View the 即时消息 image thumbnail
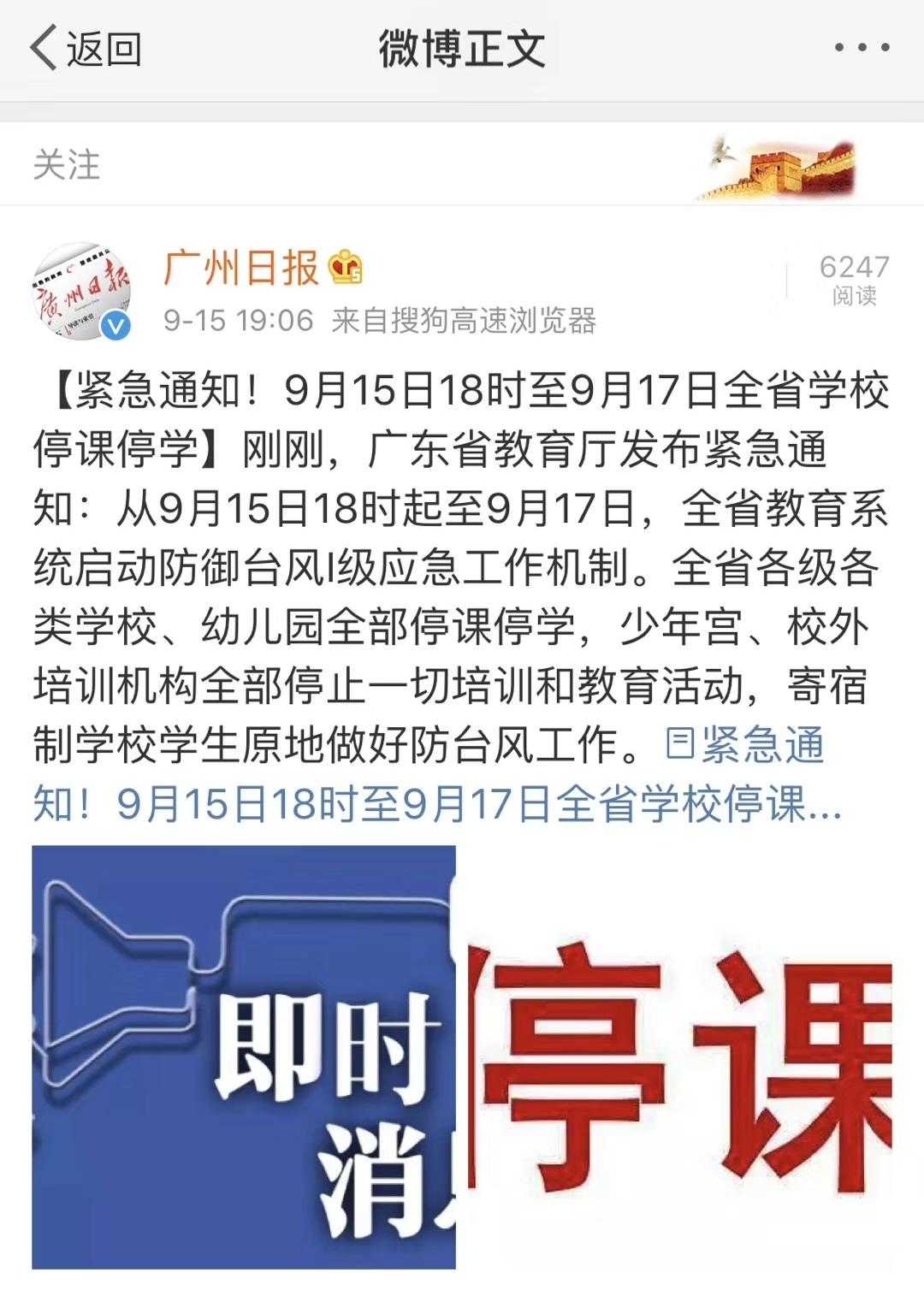This screenshot has width=924, height=1296. [244, 1056]
